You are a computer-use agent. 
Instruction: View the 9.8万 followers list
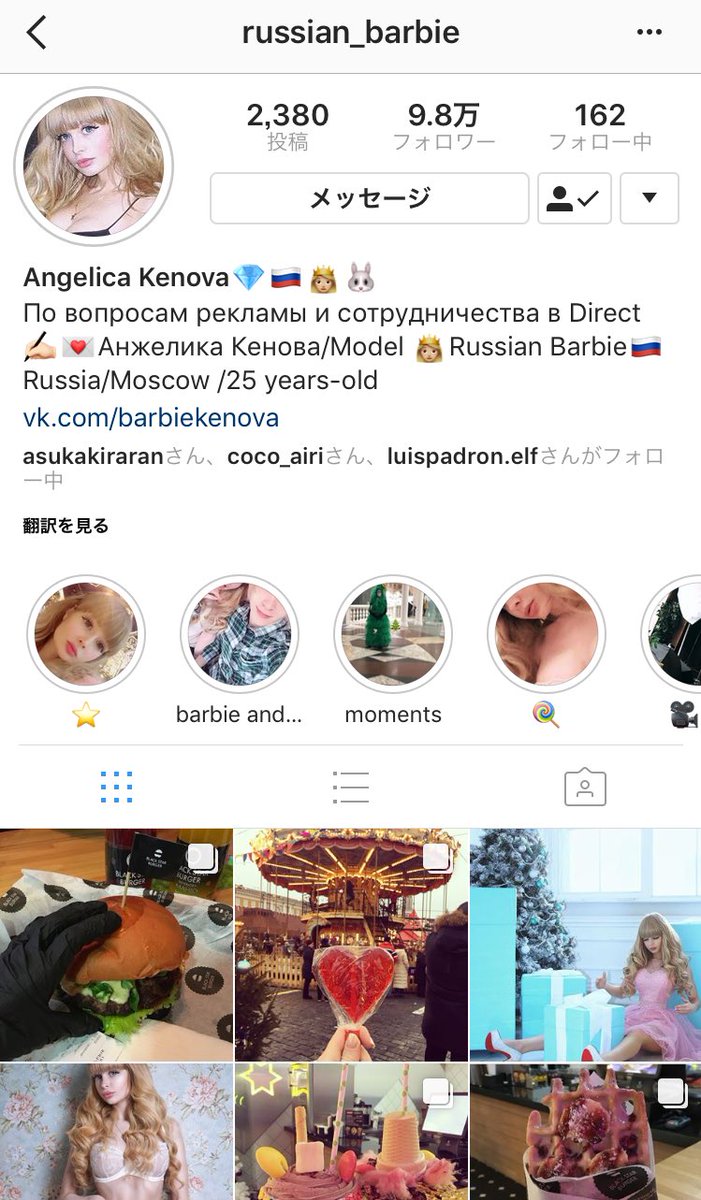443,127
